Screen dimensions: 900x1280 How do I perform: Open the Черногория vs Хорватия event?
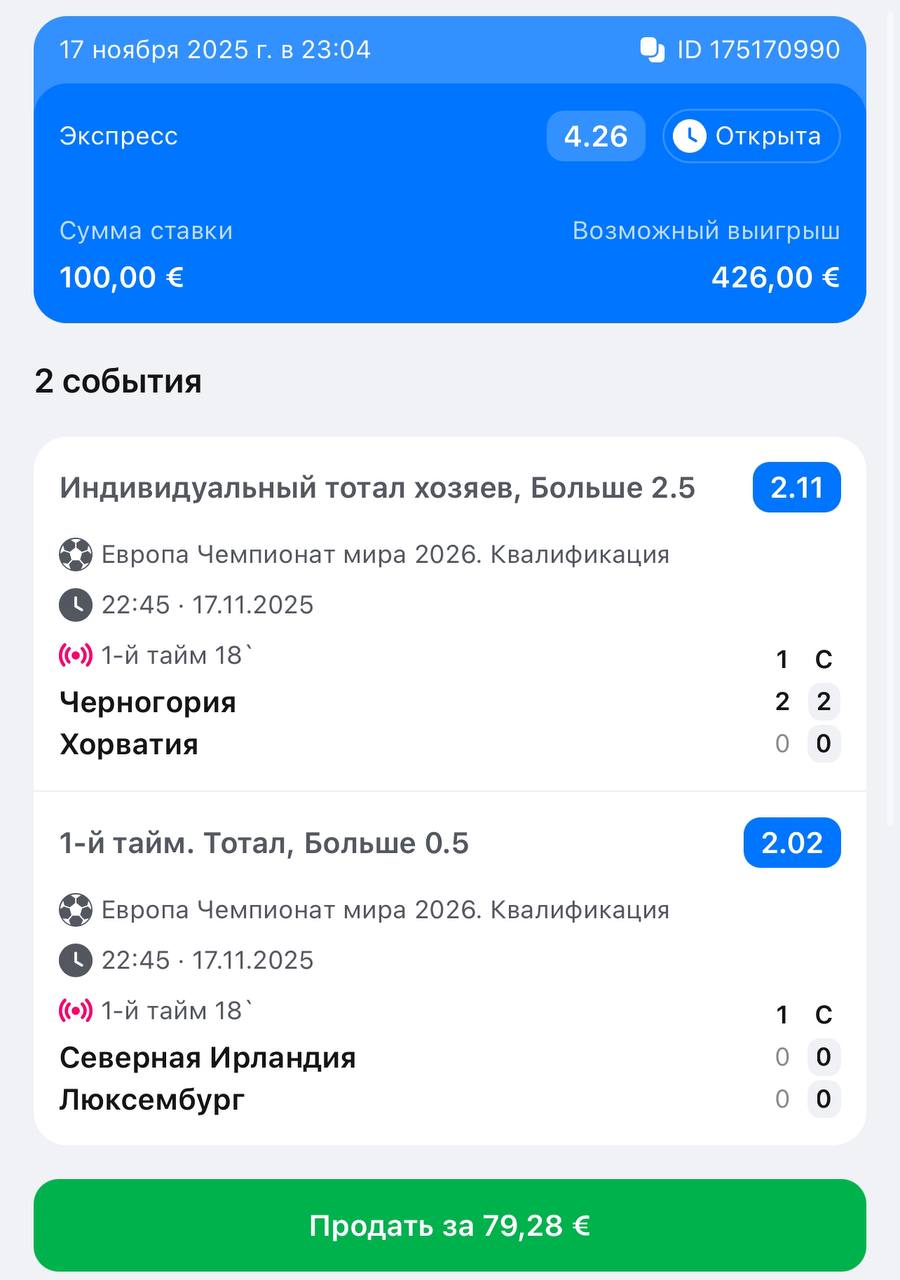148,723
